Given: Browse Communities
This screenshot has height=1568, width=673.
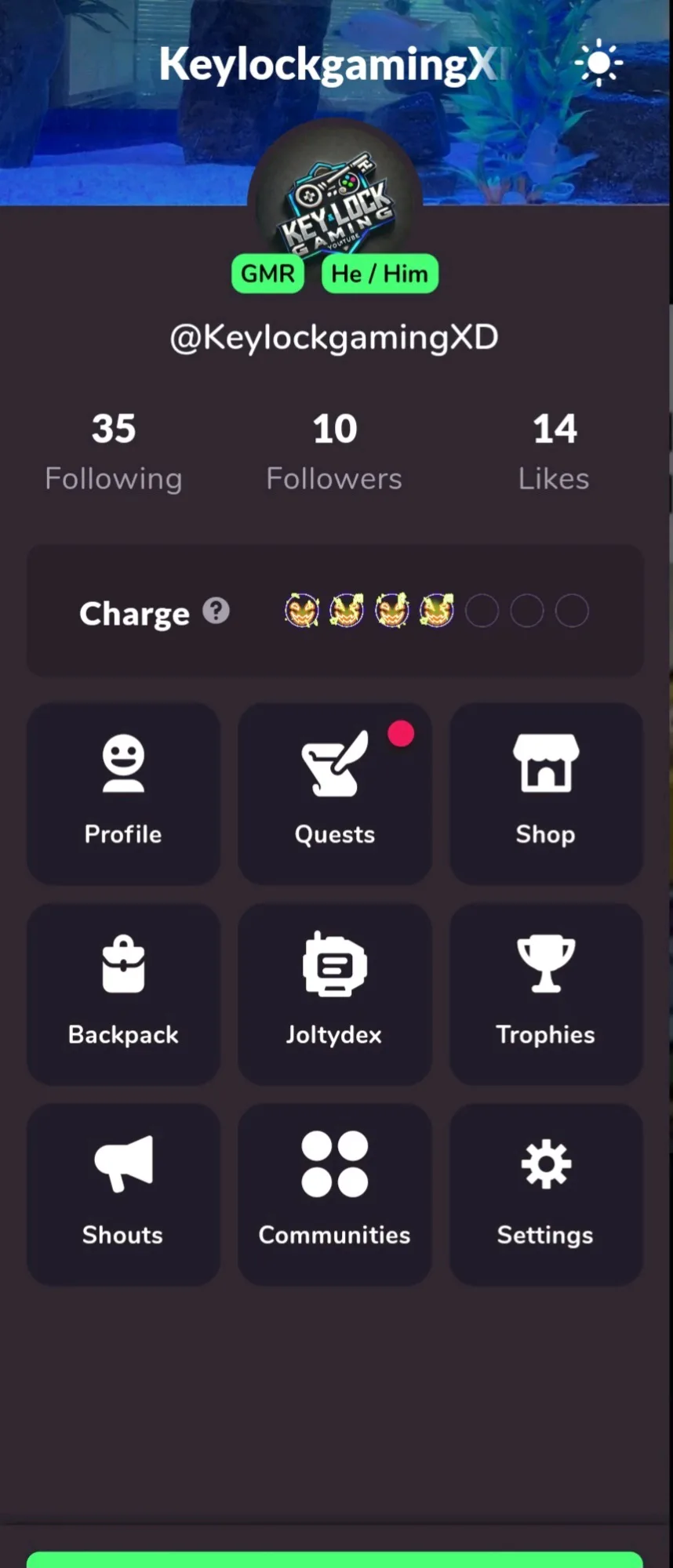Looking at the screenshot, I should (x=335, y=1194).
